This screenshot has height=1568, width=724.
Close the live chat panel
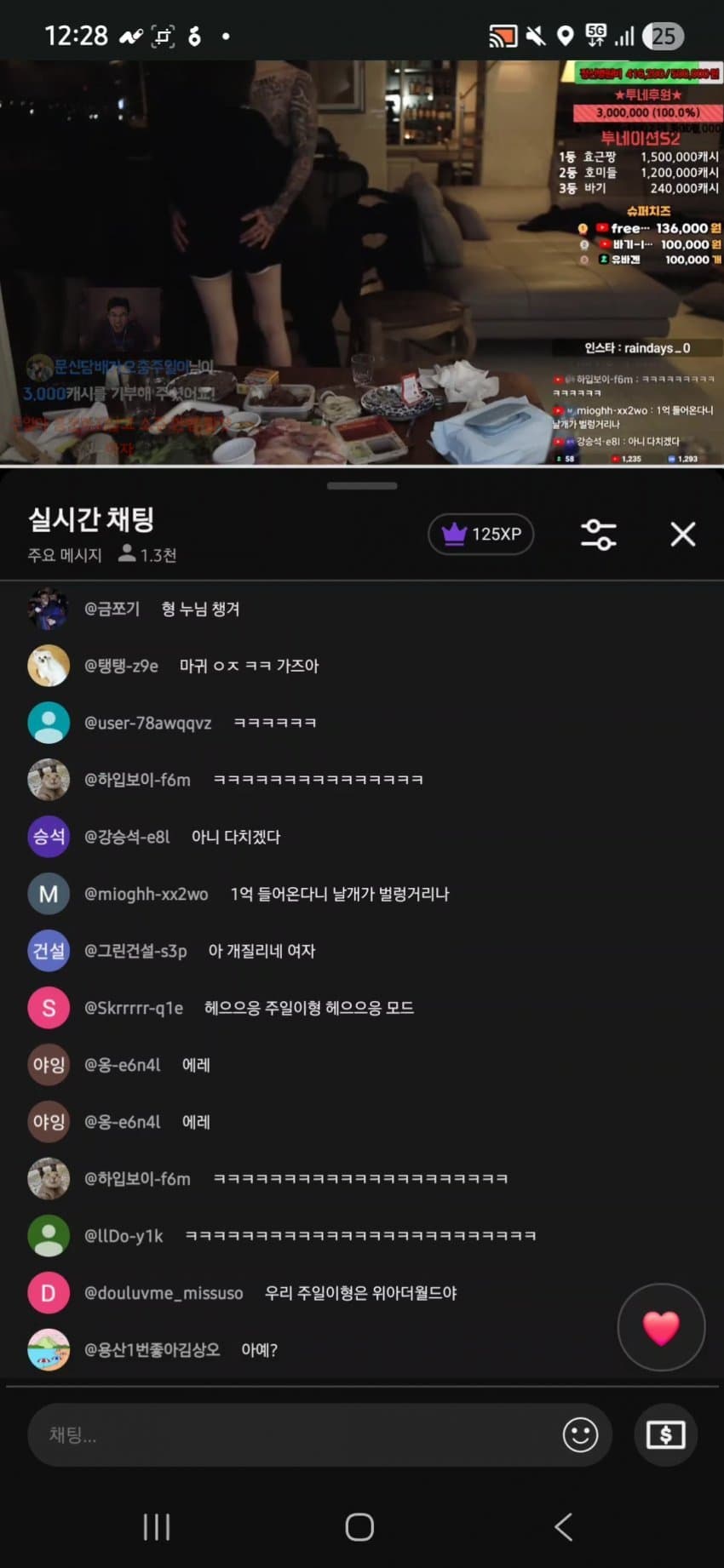[682, 535]
